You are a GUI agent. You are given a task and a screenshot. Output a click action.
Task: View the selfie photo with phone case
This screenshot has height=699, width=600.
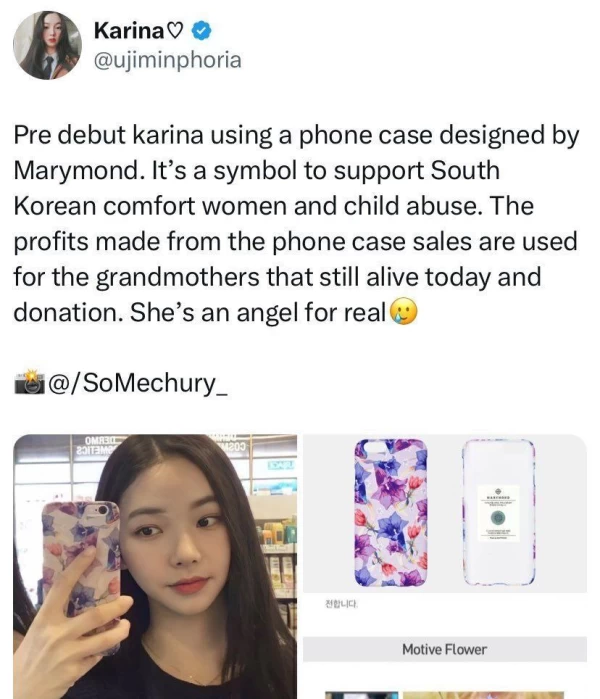155,565
